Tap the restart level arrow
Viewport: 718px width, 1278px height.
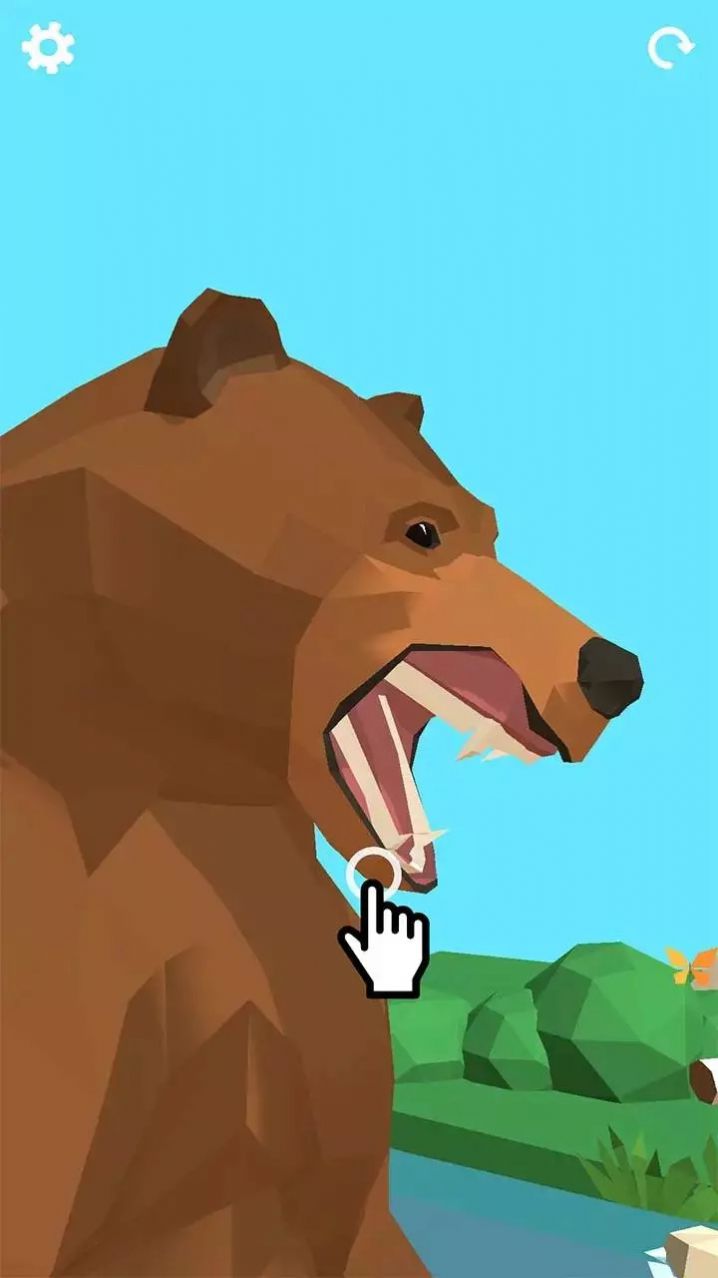click(x=669, y=48)
